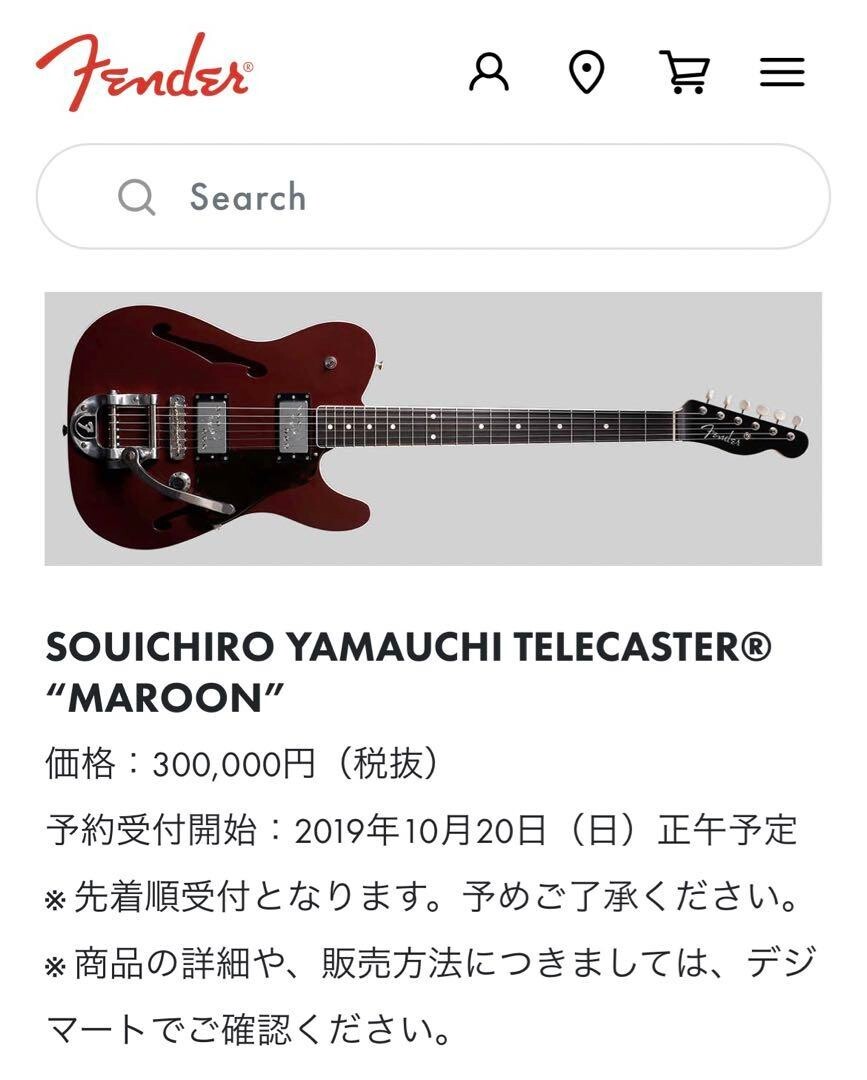Go to the Fender home page logo
This screenshot has width=867, height=1080.
144,70
